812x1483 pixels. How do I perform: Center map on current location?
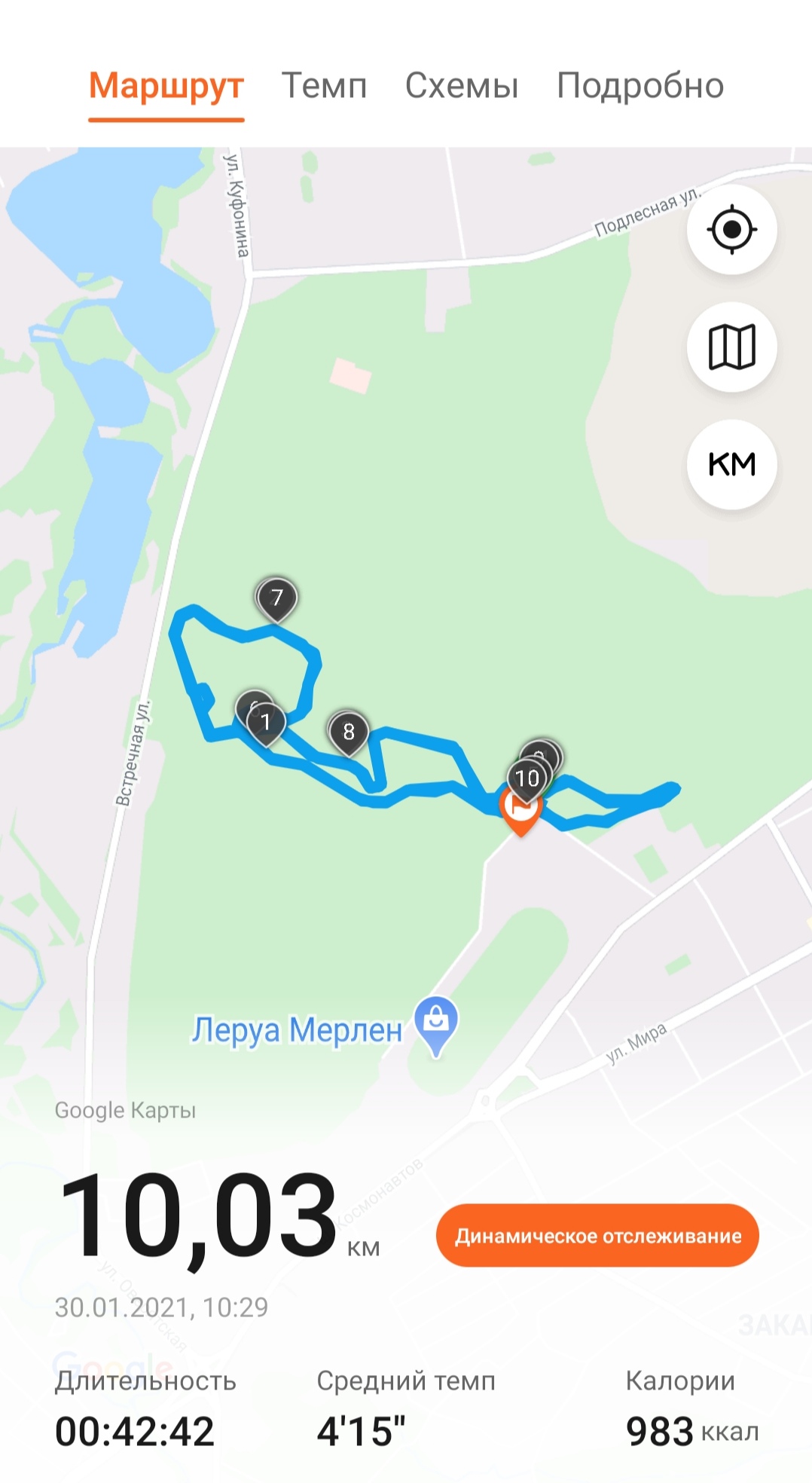(x=731, y=229)
